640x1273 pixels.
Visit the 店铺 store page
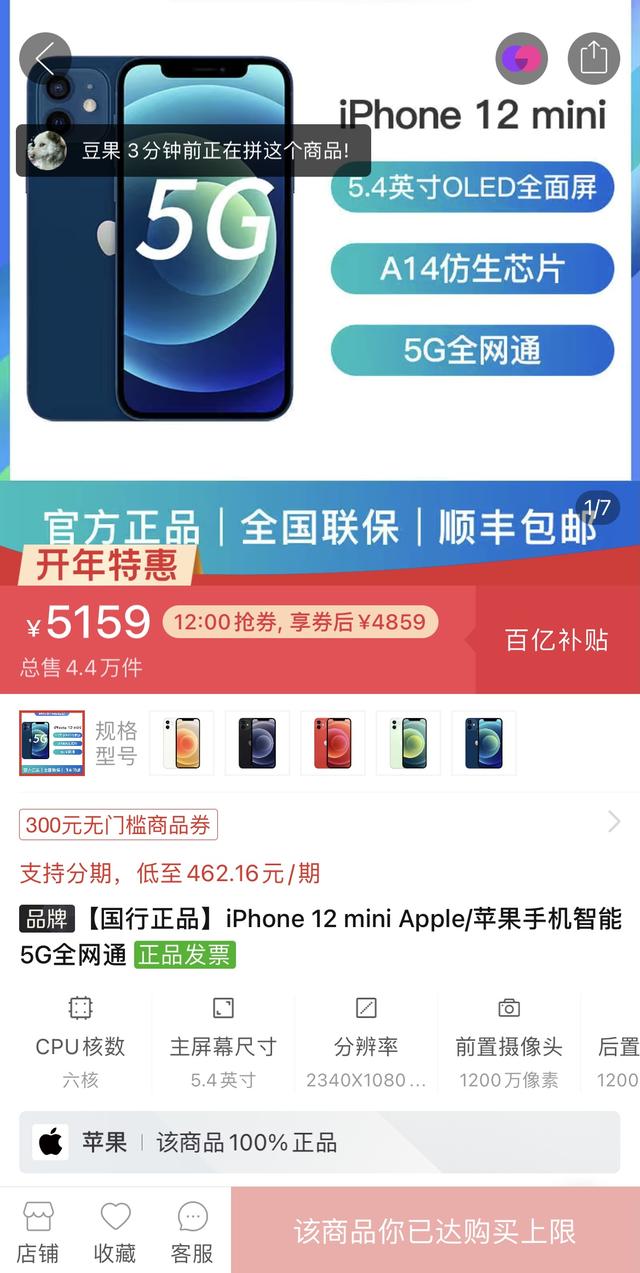[x=38, y=1231]
